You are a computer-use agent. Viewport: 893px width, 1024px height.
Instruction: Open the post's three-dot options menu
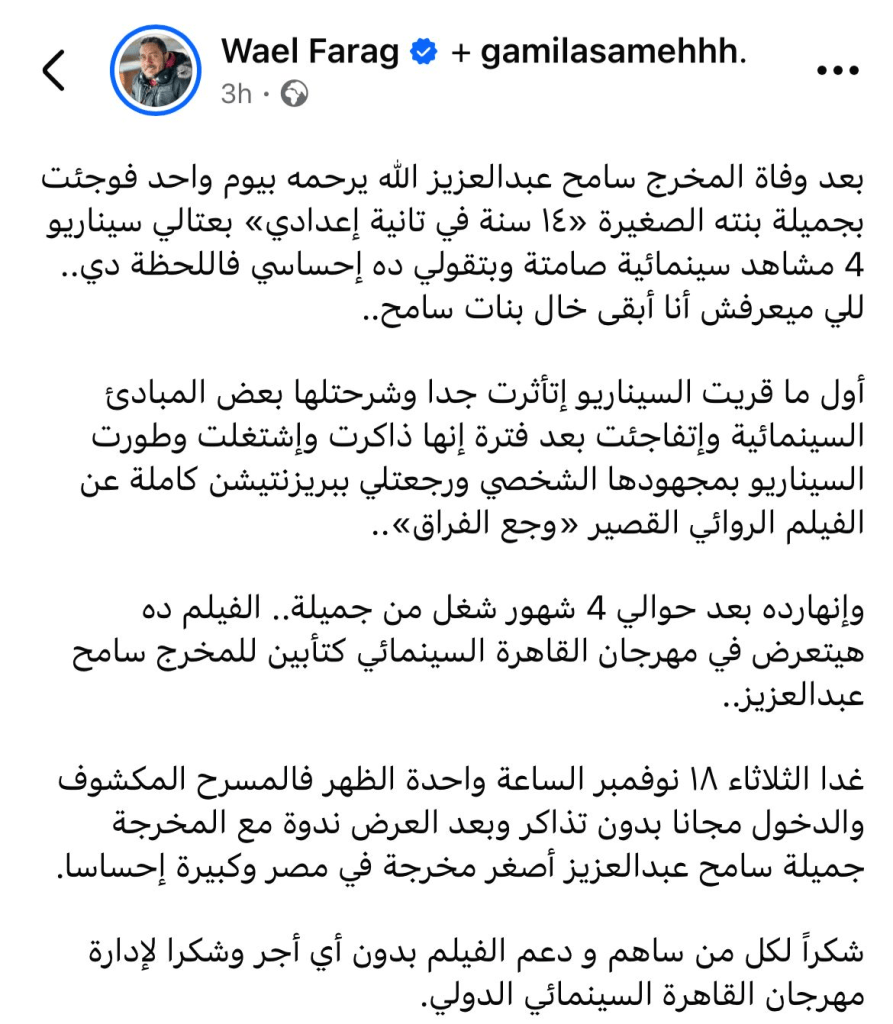click(x=838, y=72)
